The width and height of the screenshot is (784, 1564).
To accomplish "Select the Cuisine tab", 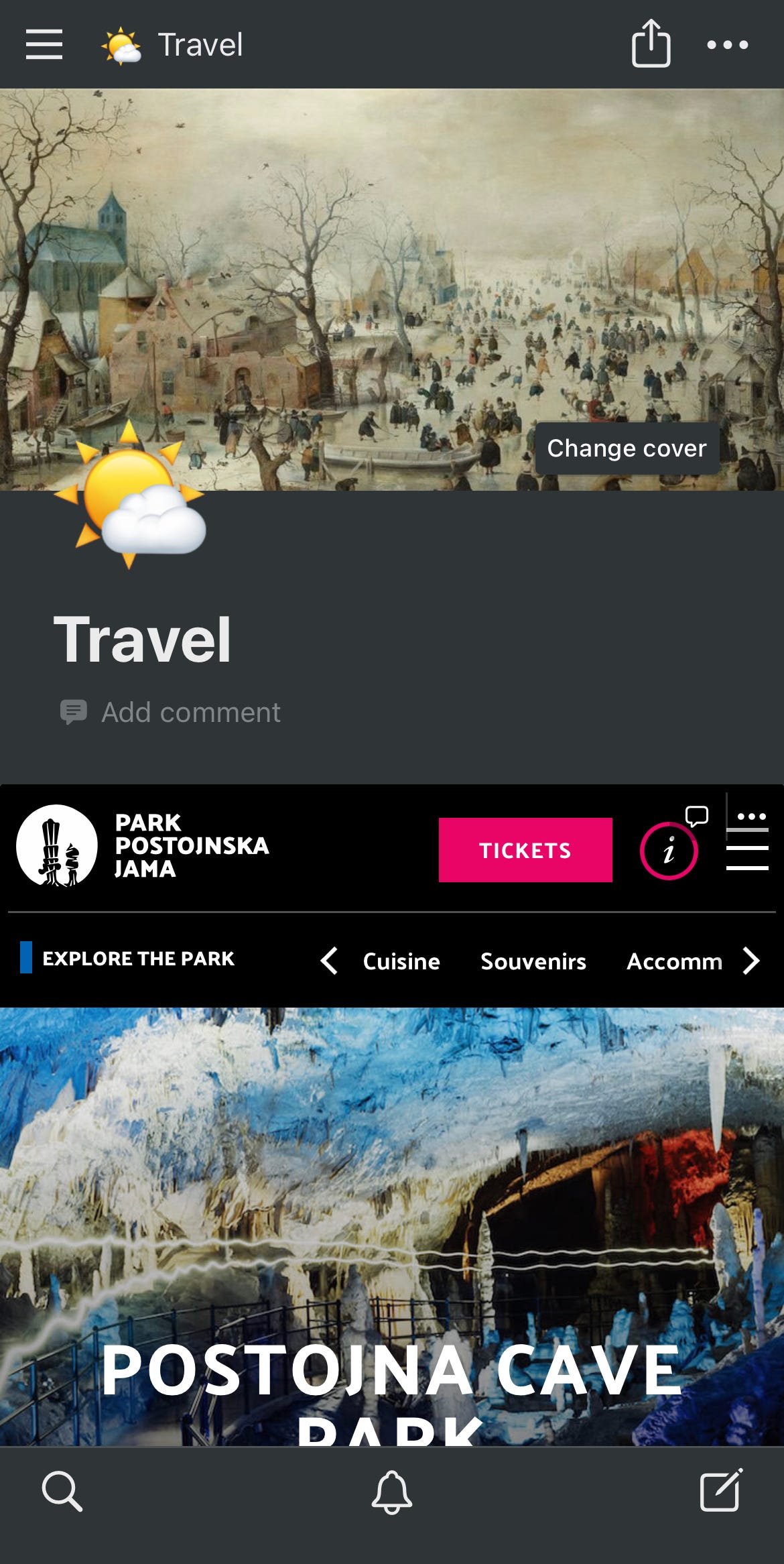I will (401, 961).
